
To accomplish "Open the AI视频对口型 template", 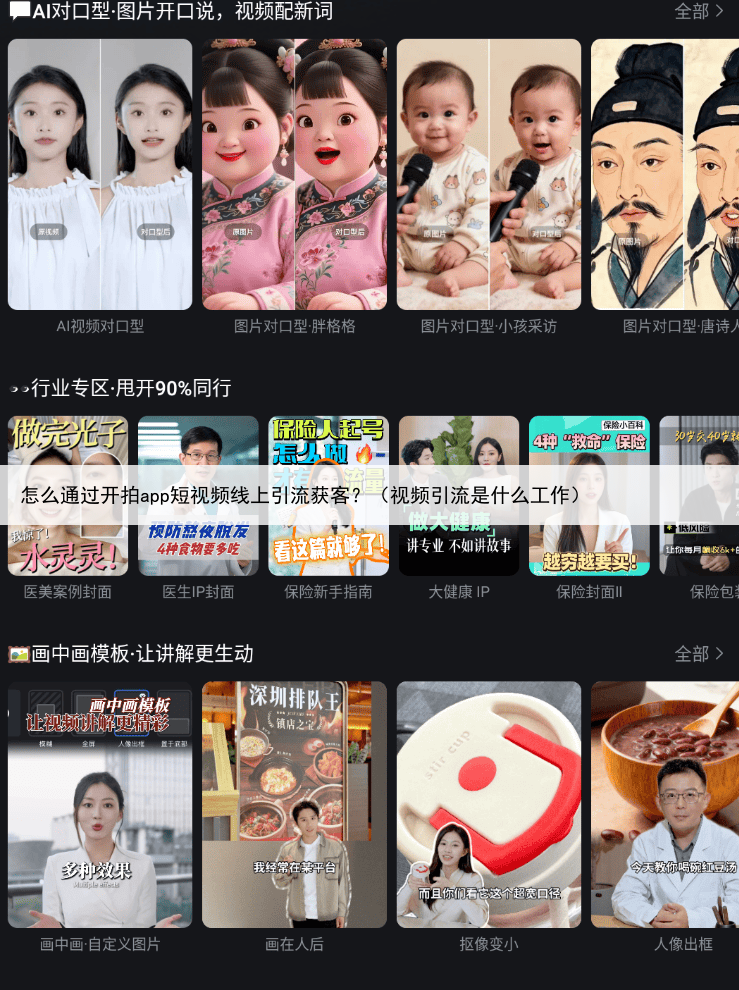I will (x=100, y=174).
